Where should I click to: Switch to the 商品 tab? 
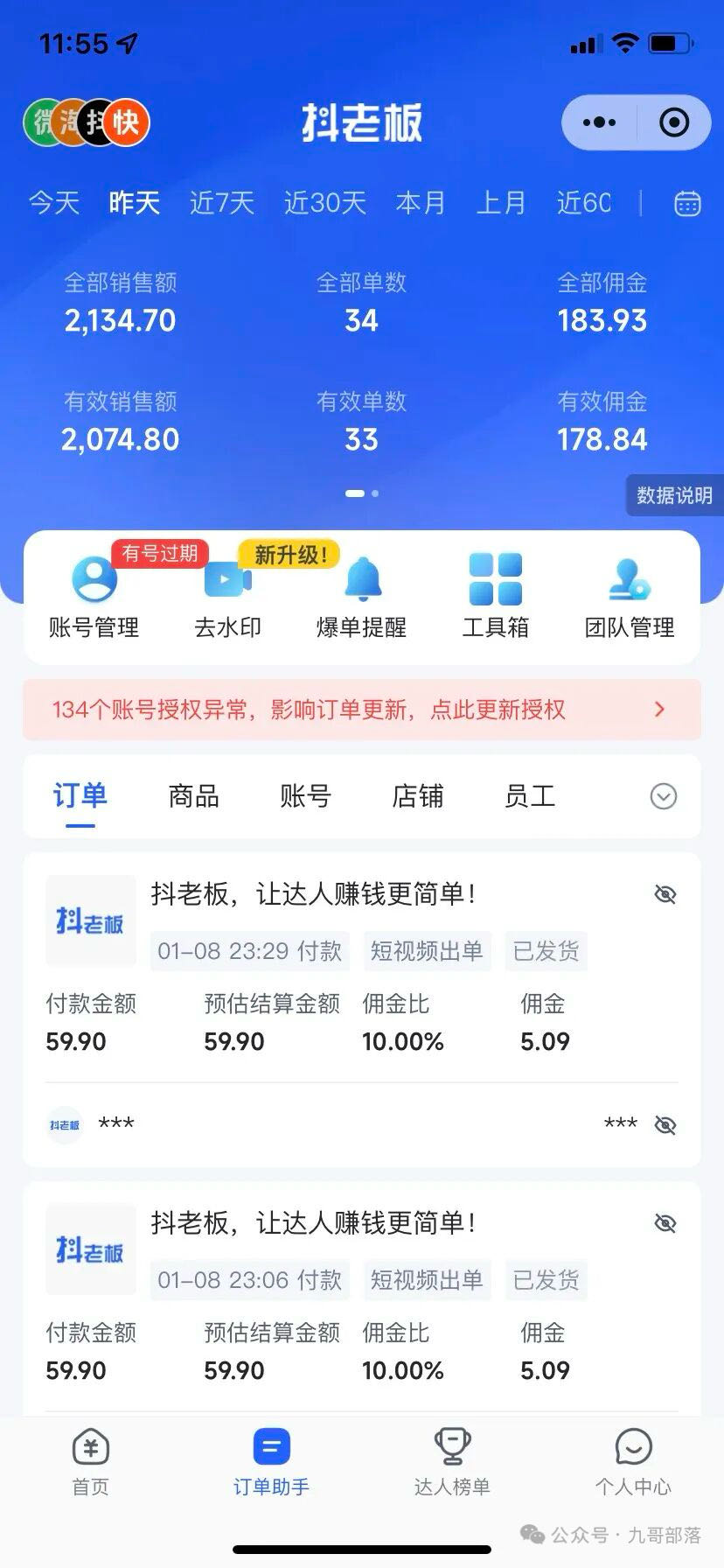click(193, 796)
